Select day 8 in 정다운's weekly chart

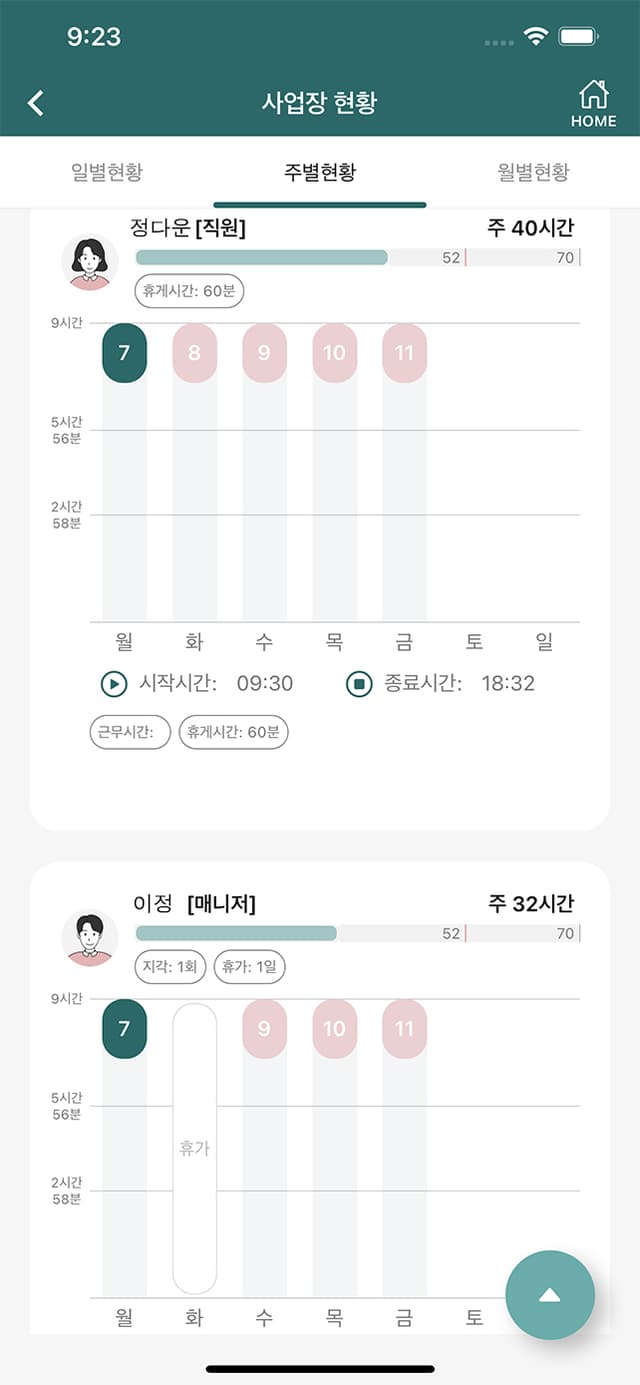click(x=194, y=353)
